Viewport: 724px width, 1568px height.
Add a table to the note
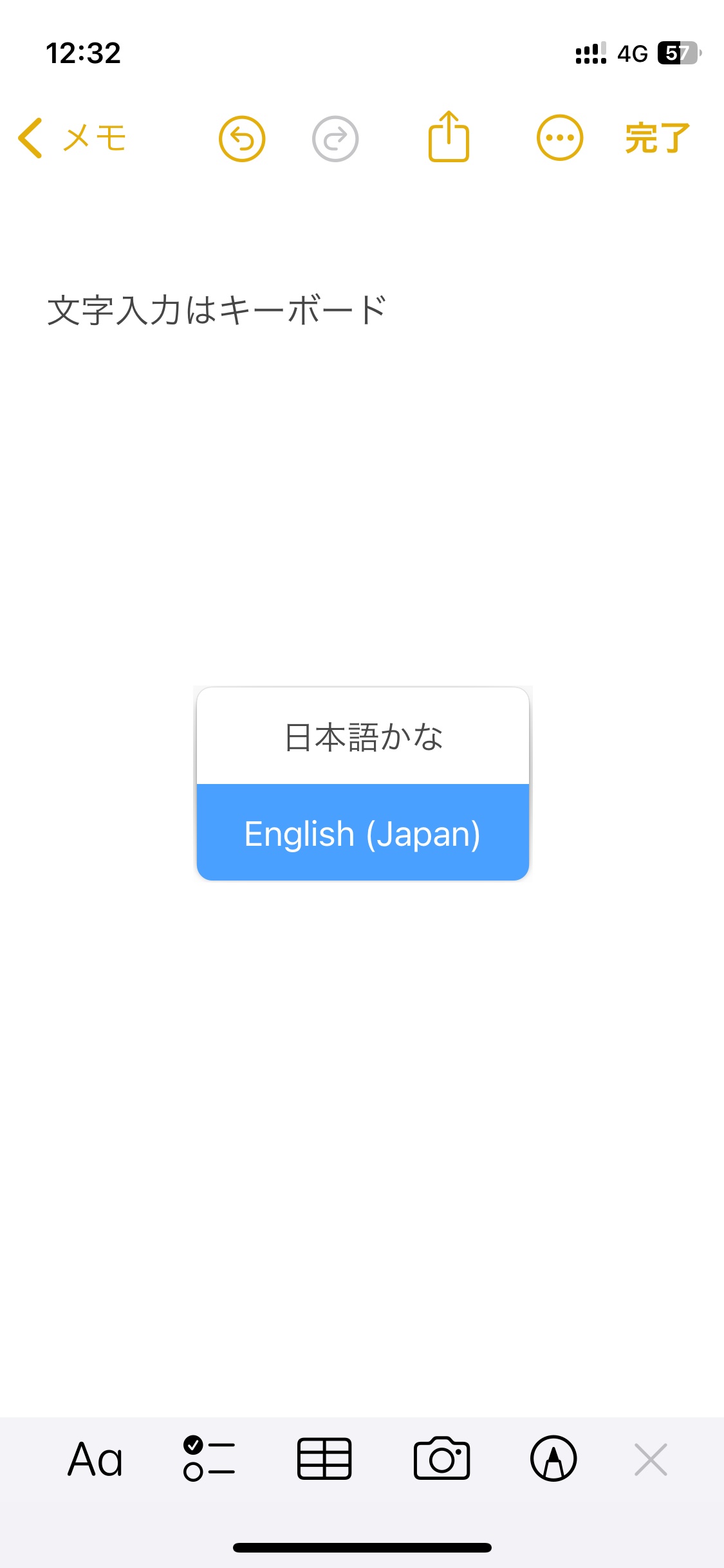324,1459
